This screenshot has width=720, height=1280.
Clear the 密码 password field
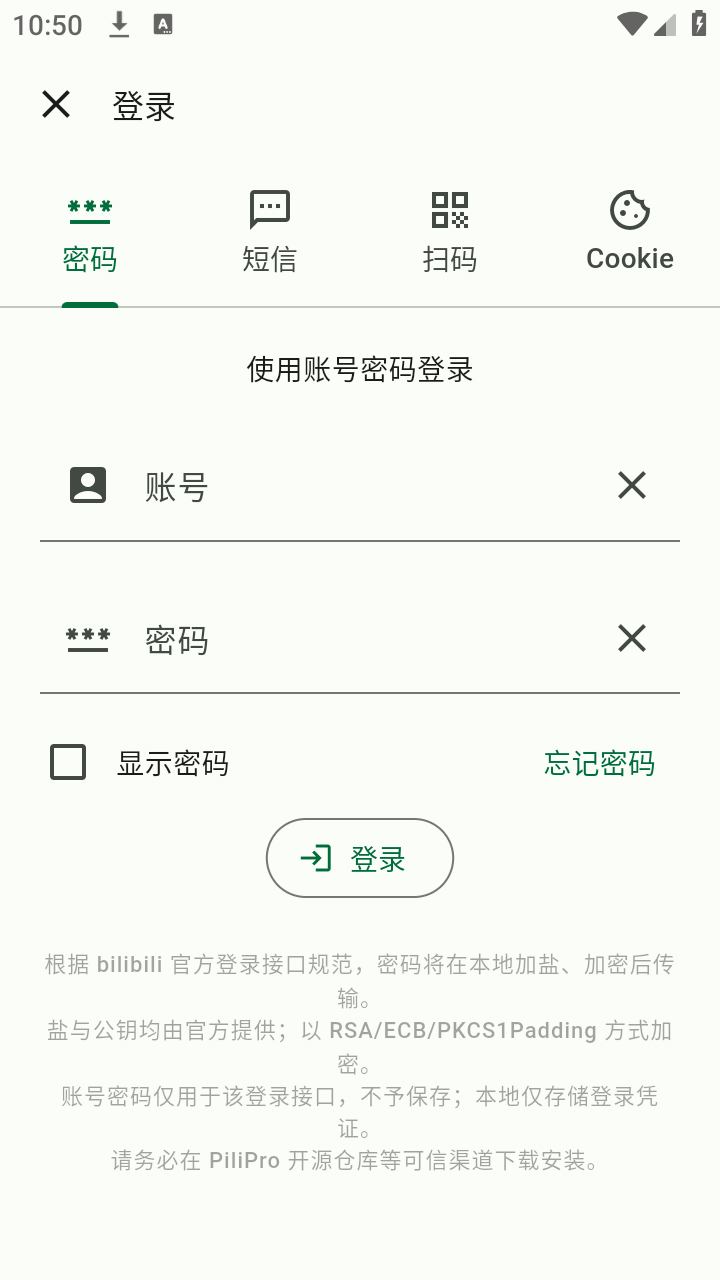pos(631,638)
